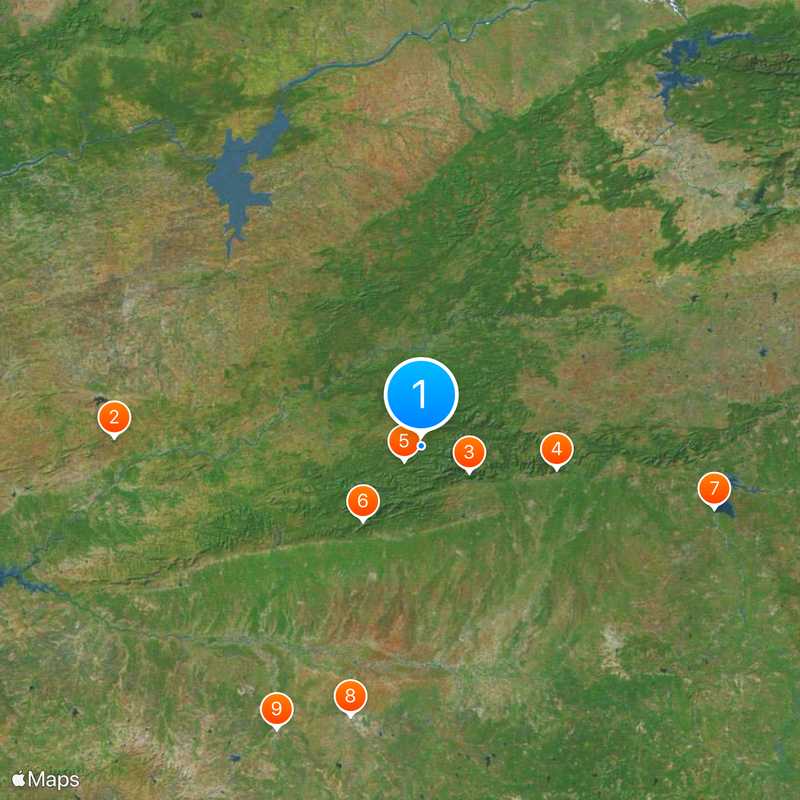The image size is (800, 800).
Task: Open orange map pin number 3
Action: [469, 453]
